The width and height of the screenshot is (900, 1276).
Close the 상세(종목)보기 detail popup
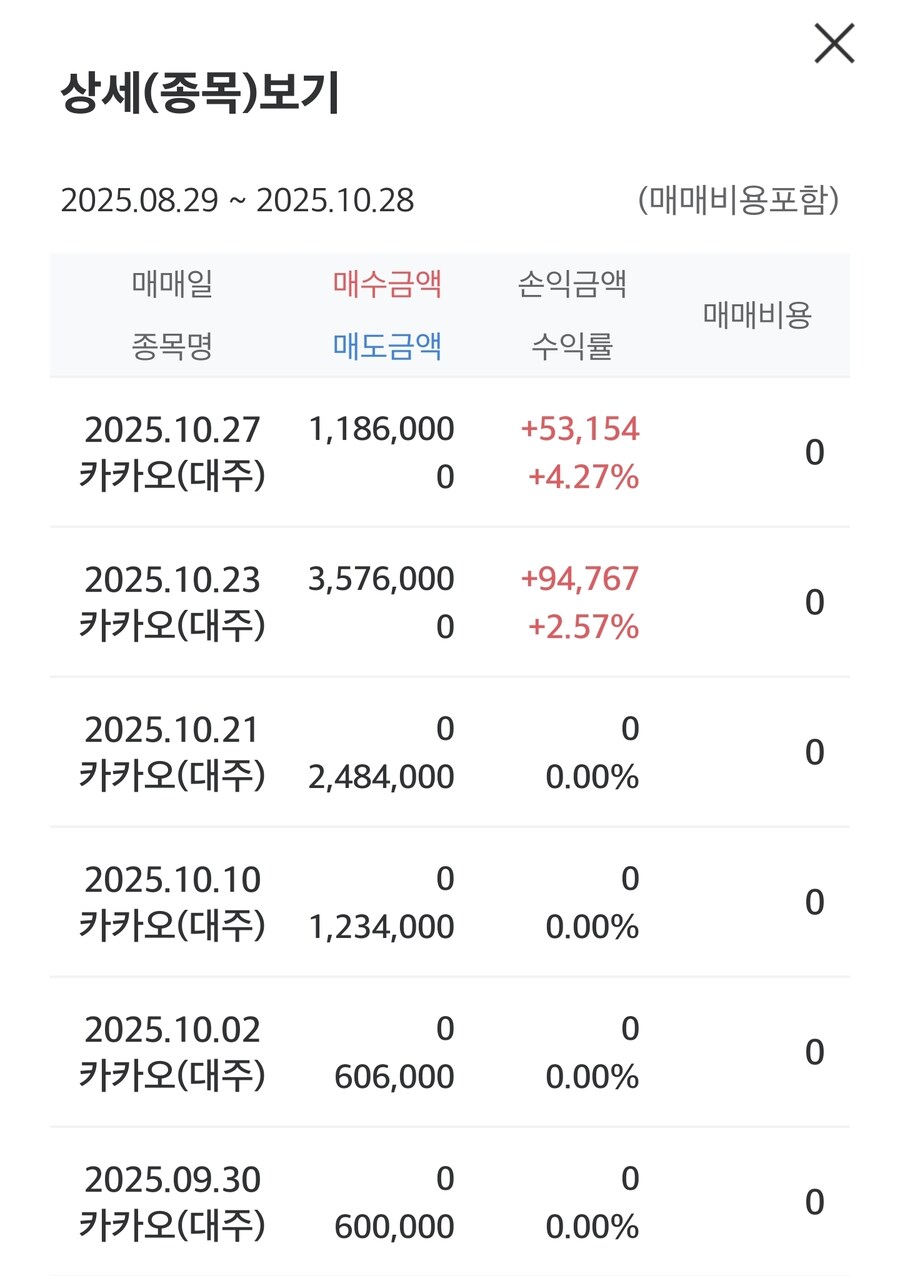coord(833,43)
